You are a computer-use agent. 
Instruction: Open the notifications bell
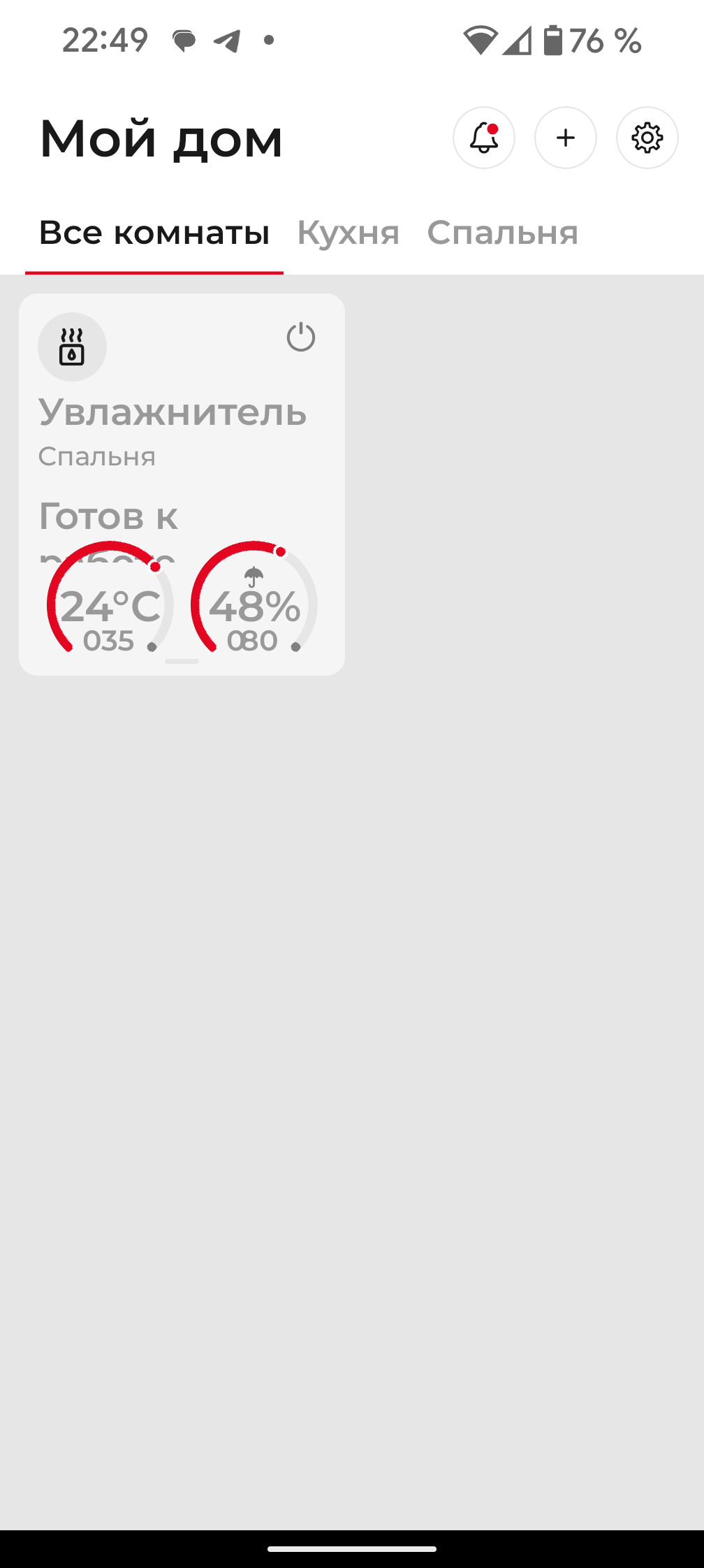coord(483,138)
